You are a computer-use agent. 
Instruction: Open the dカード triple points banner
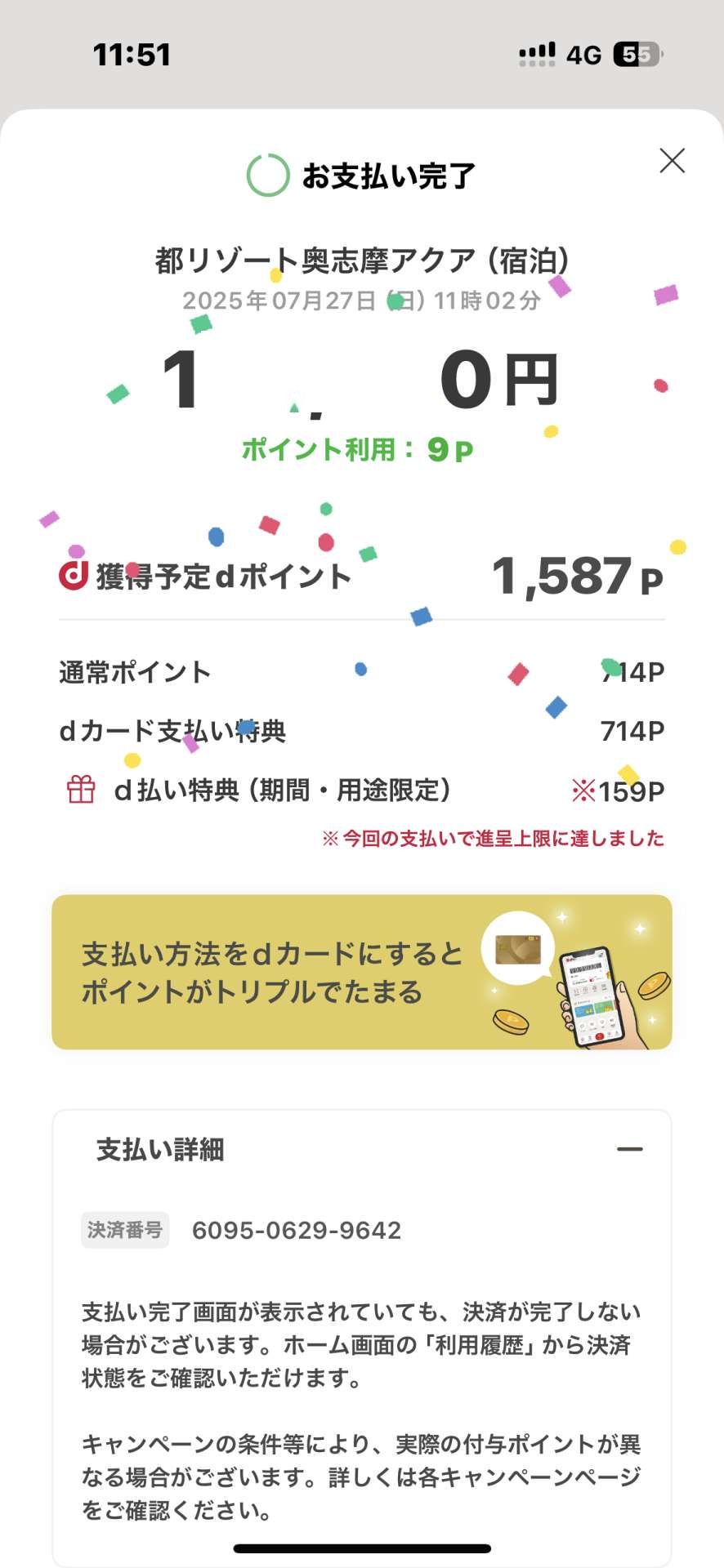(x=361, y=972)
